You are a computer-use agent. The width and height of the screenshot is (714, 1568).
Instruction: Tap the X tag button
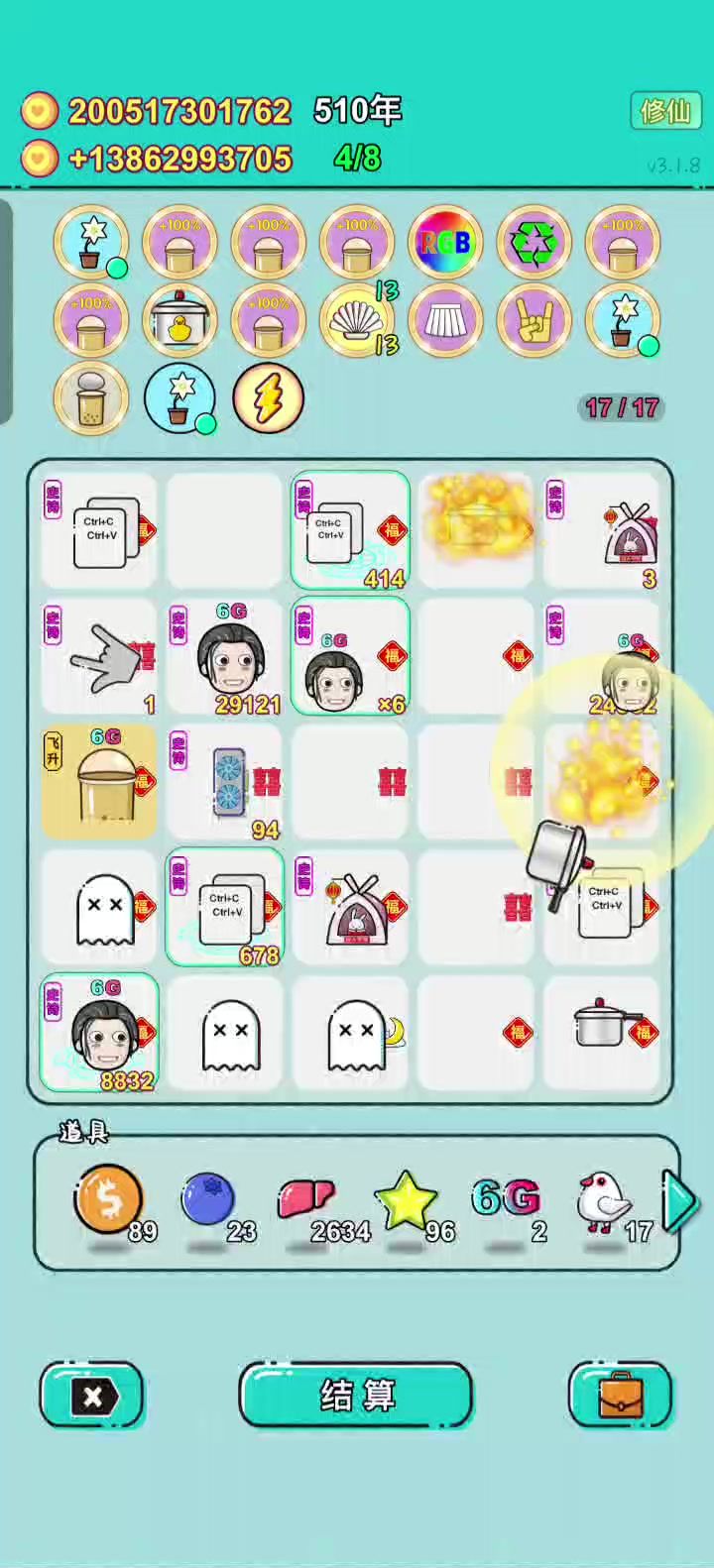[92, 1396]
